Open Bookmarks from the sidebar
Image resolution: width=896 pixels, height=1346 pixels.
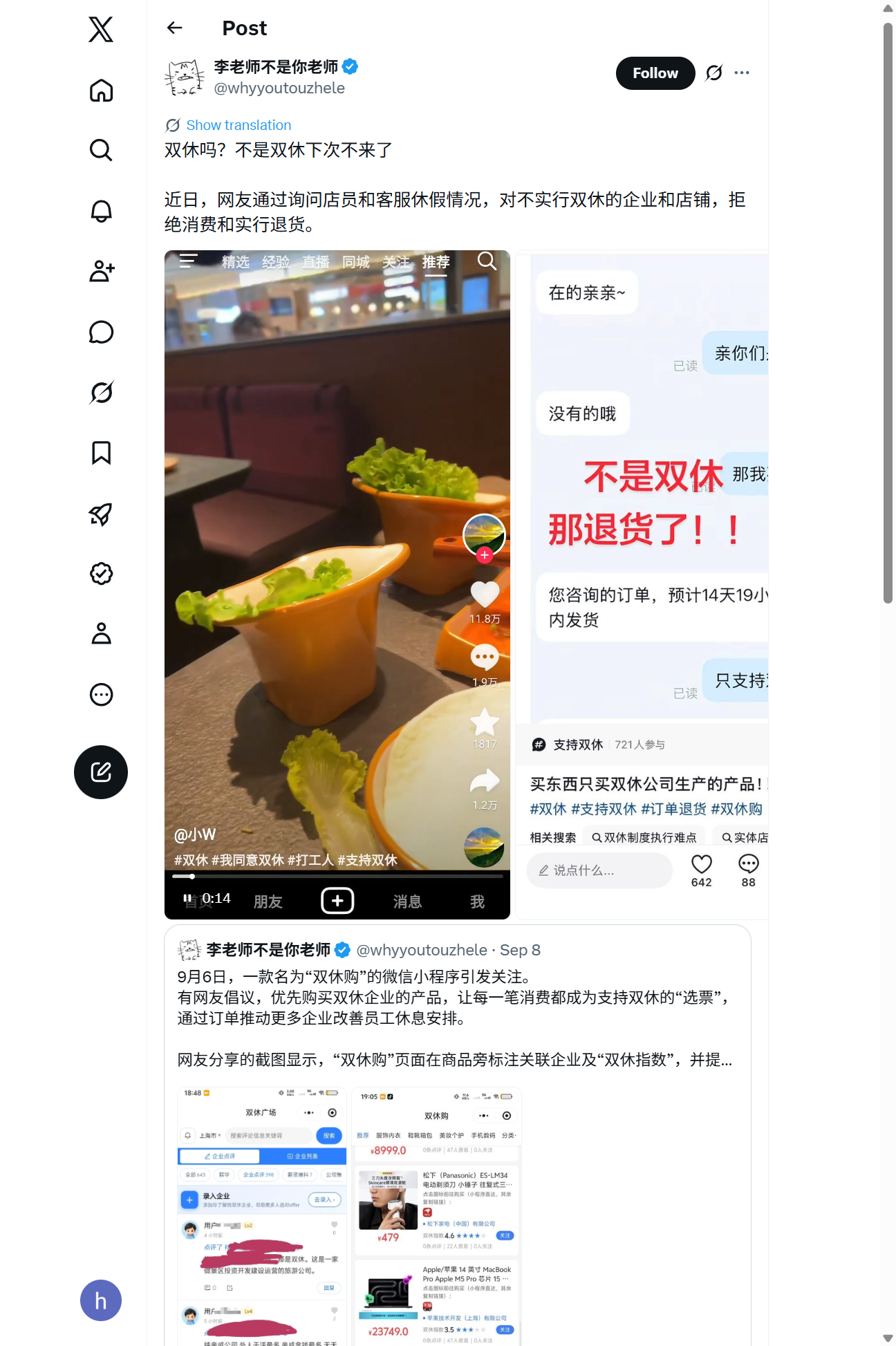coord(101,453)
